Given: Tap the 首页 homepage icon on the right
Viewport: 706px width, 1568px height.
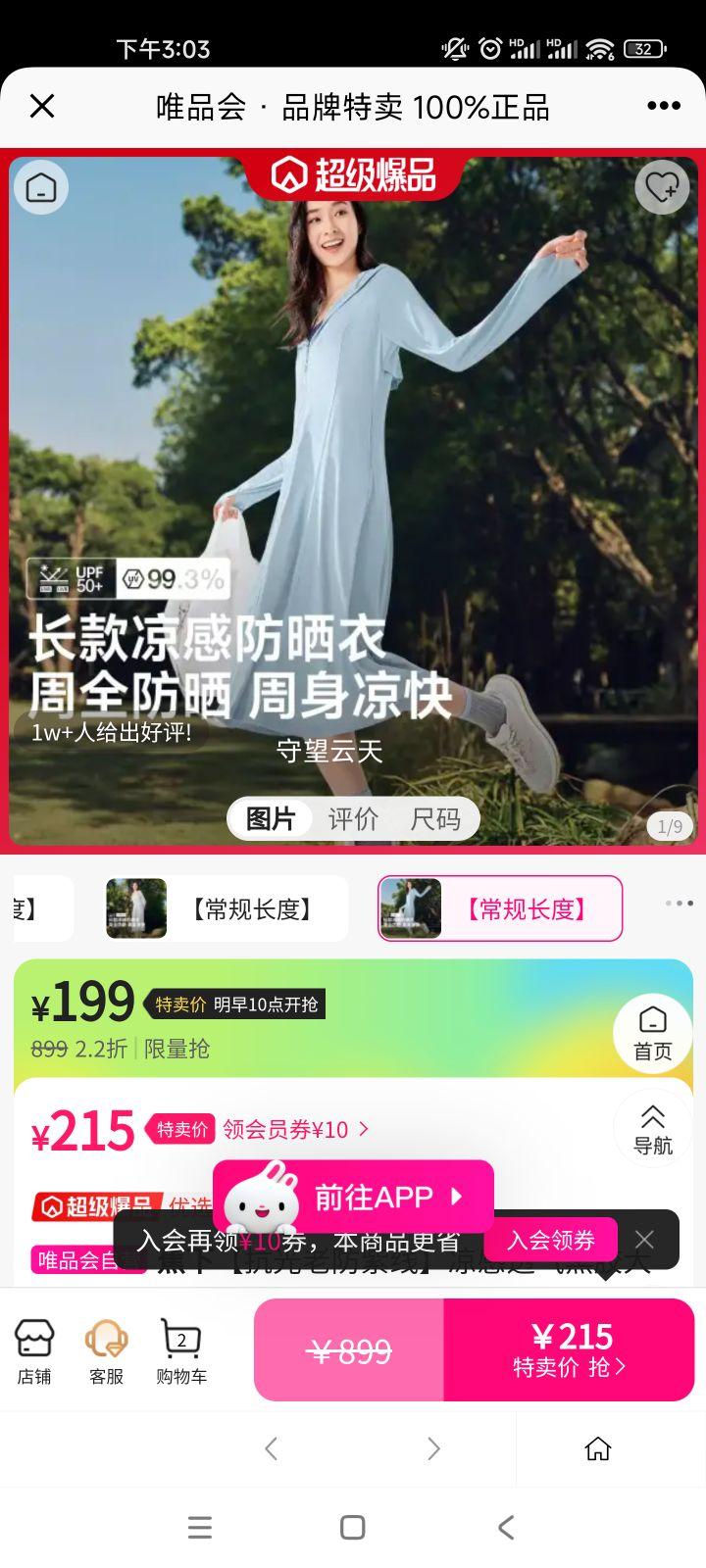Looking at the screenshot, I should tap(652, 1033).
